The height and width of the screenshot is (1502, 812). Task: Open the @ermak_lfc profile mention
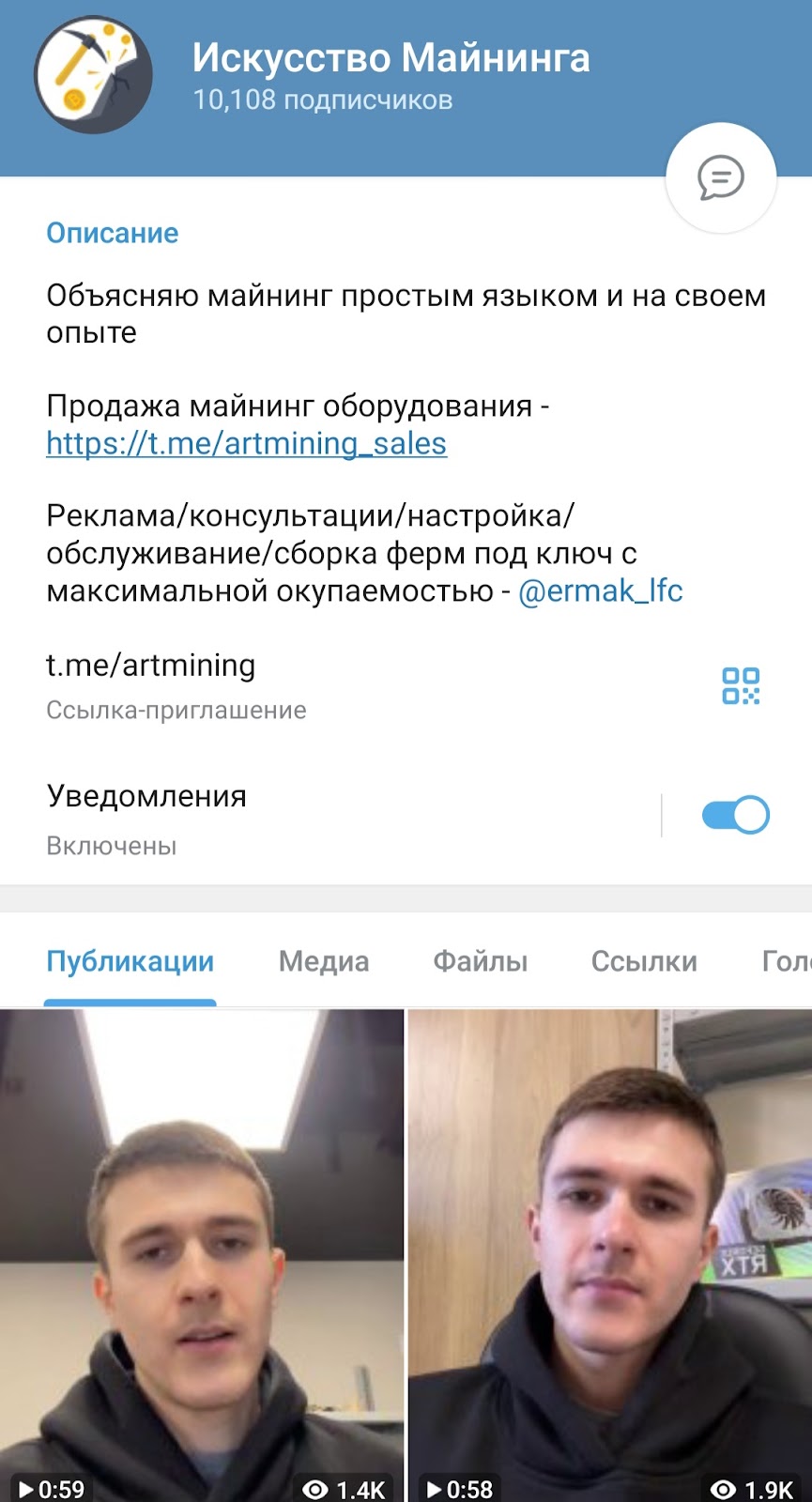click(x=600, y=590)
